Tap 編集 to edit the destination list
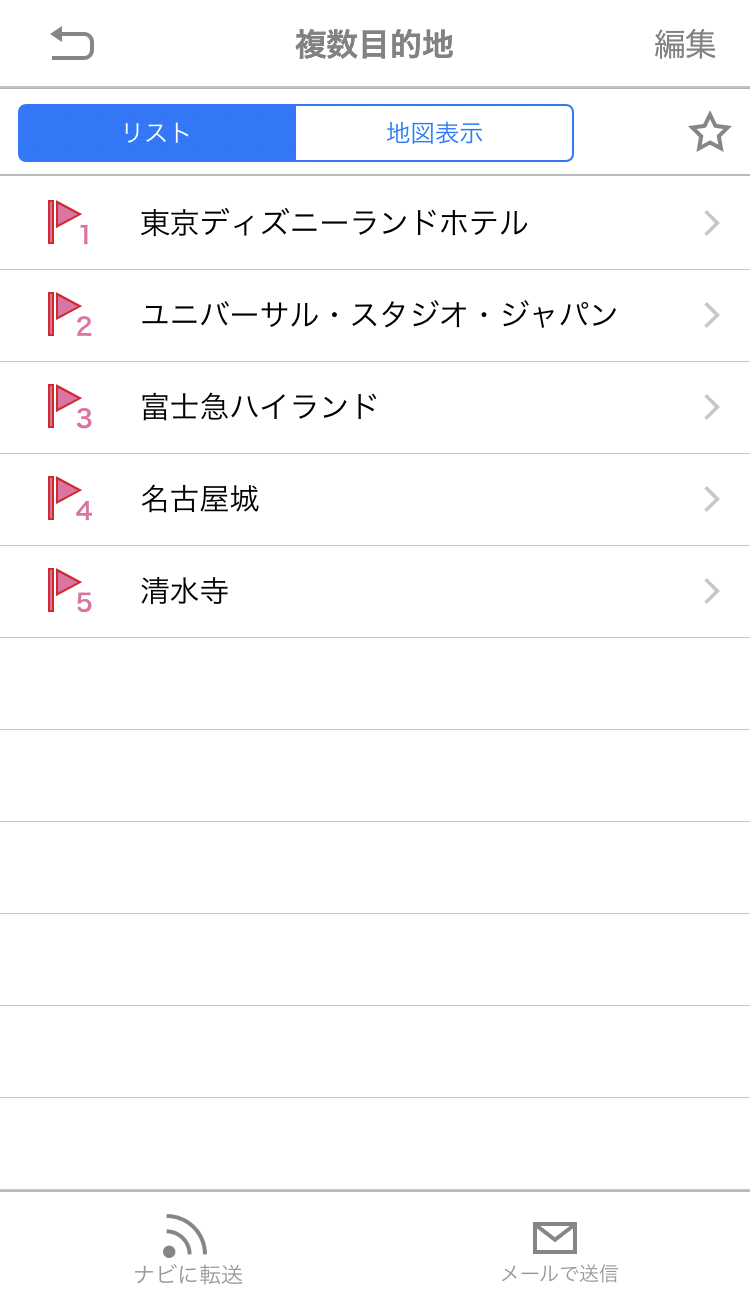Image resolution: width=750 pixels, height=1294 pixels. point(685,44)
